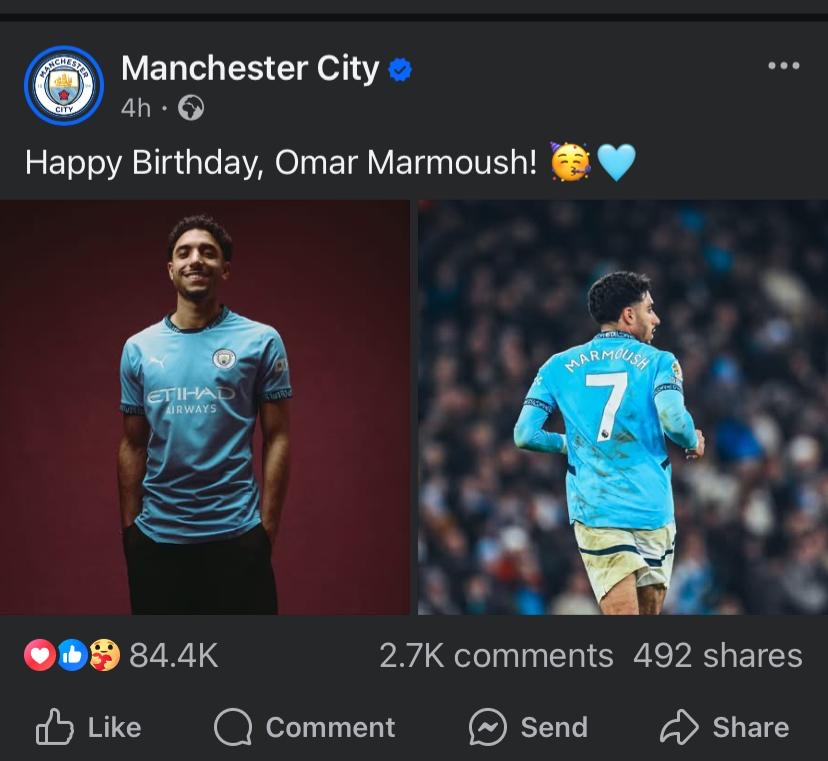Share the birthday post
828x761 pixels.
pyautogui.click(x=724, y=727)
